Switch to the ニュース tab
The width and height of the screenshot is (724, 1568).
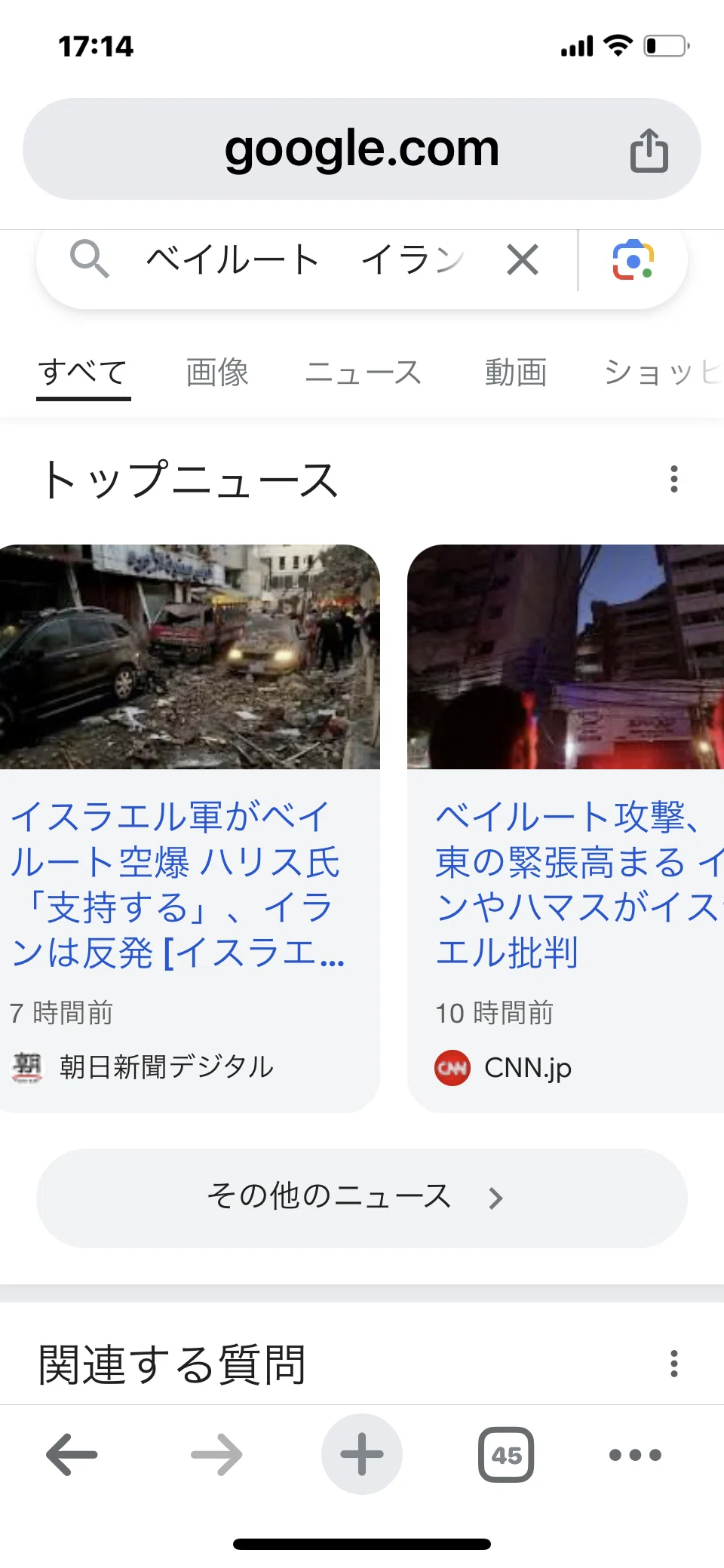coord(363,373)
